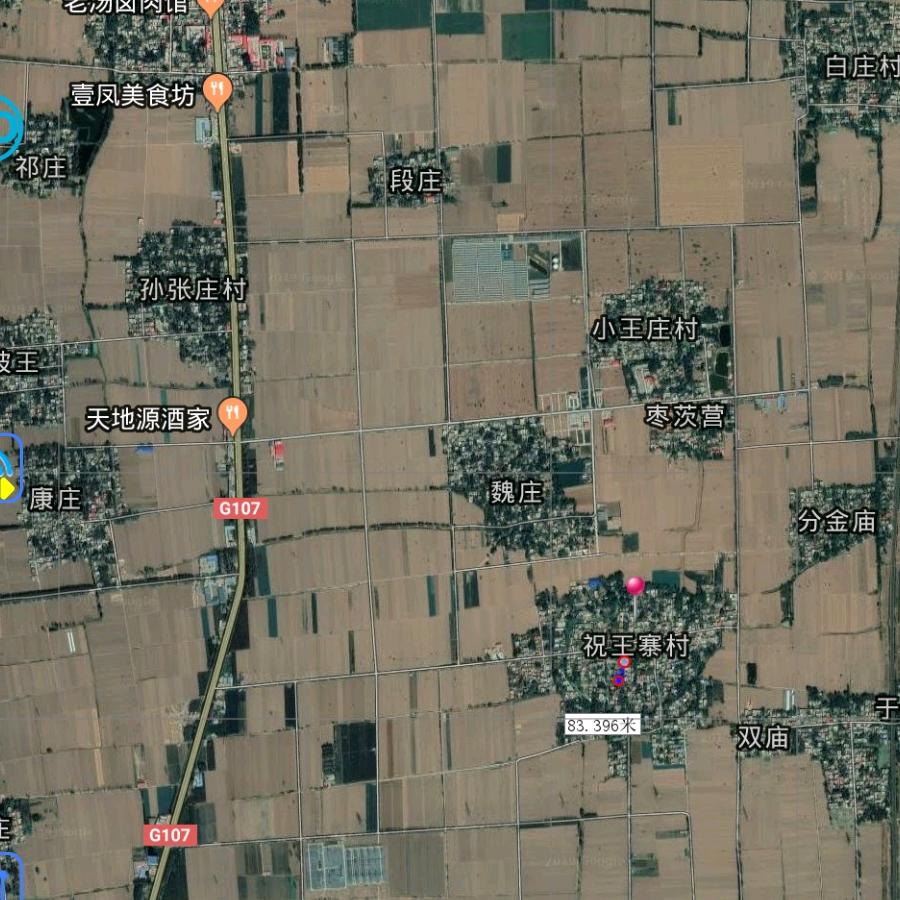Tap the pink pin above 祝王寨村
This screenshot has height=900, width=900.
point(635,586)
